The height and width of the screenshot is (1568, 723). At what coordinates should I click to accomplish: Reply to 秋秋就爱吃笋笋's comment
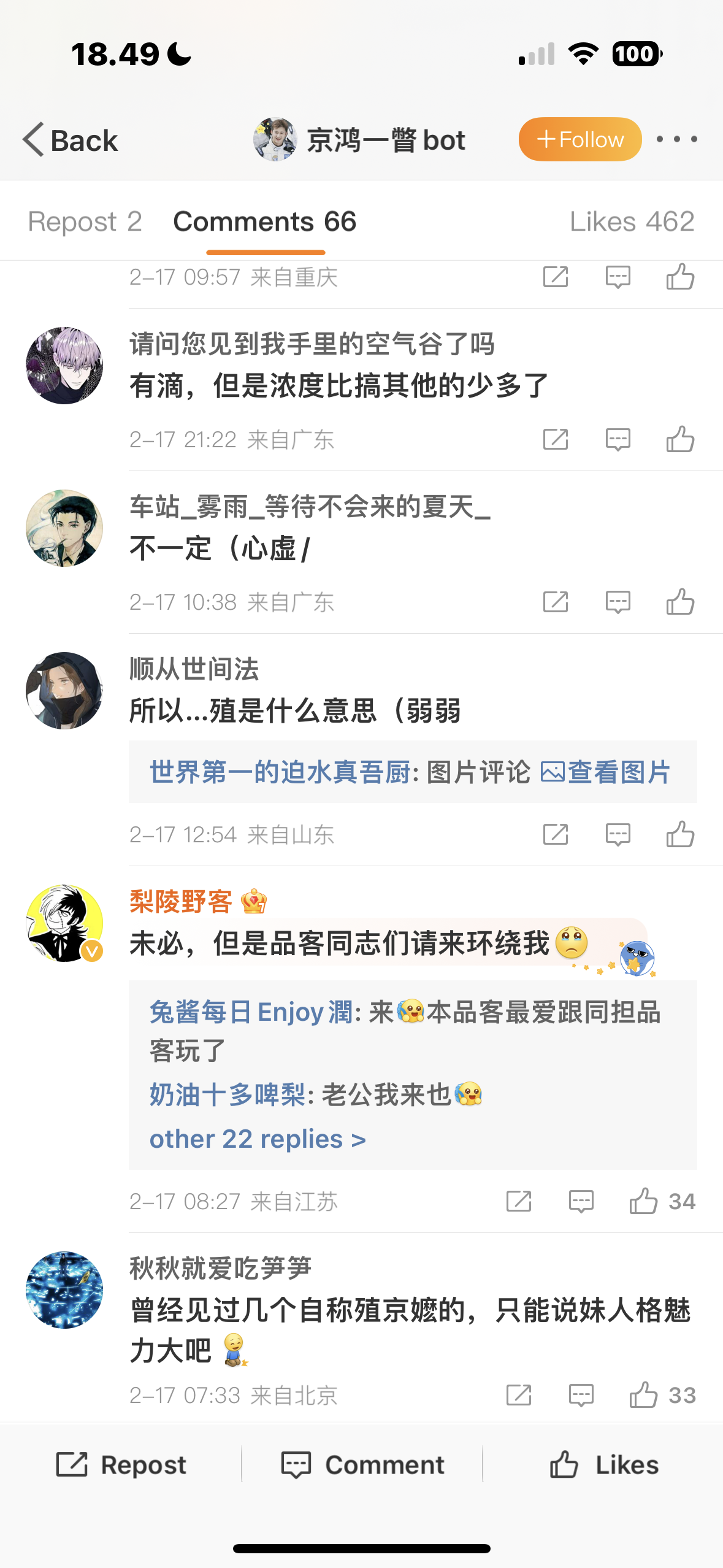pos(581,1395)
